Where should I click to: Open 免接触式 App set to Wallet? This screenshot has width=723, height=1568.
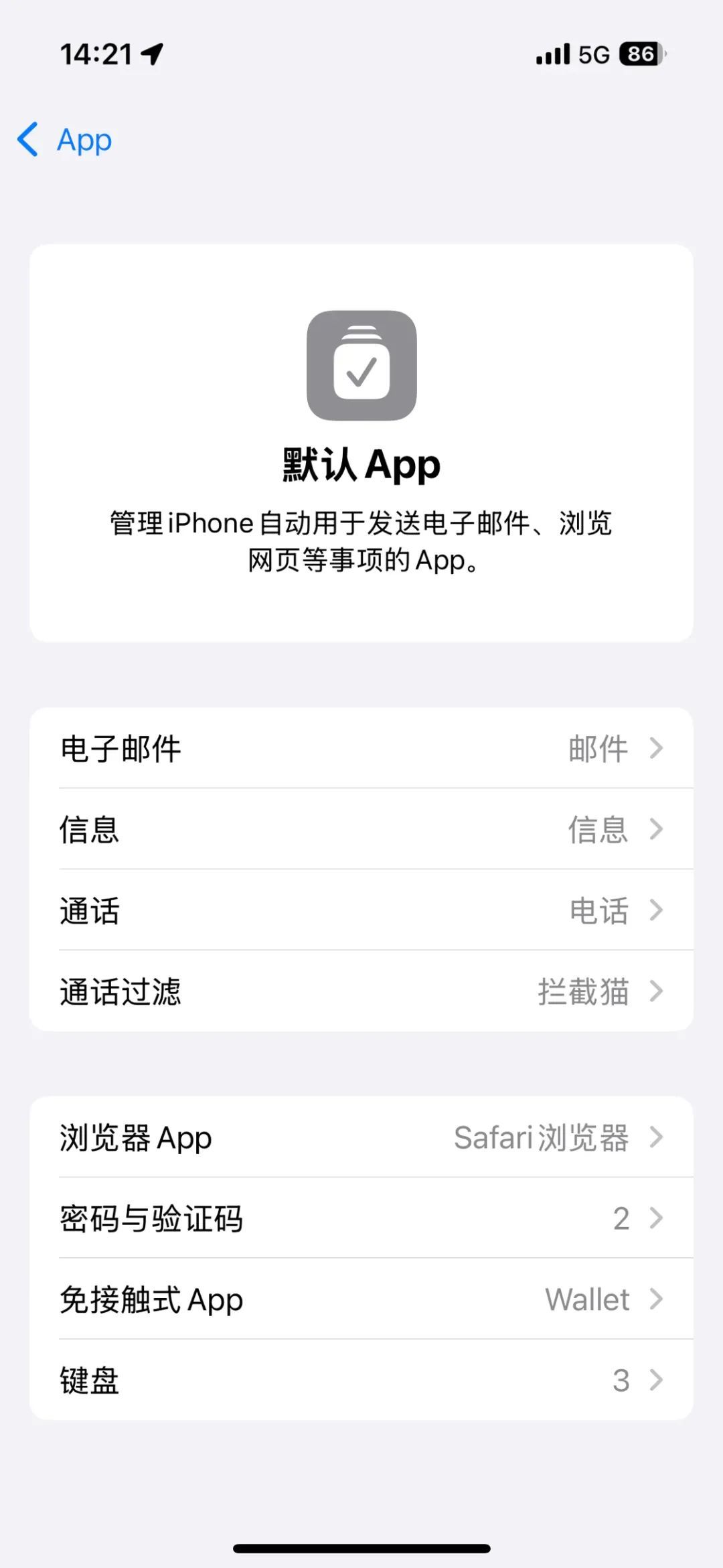pos(361,1299)
